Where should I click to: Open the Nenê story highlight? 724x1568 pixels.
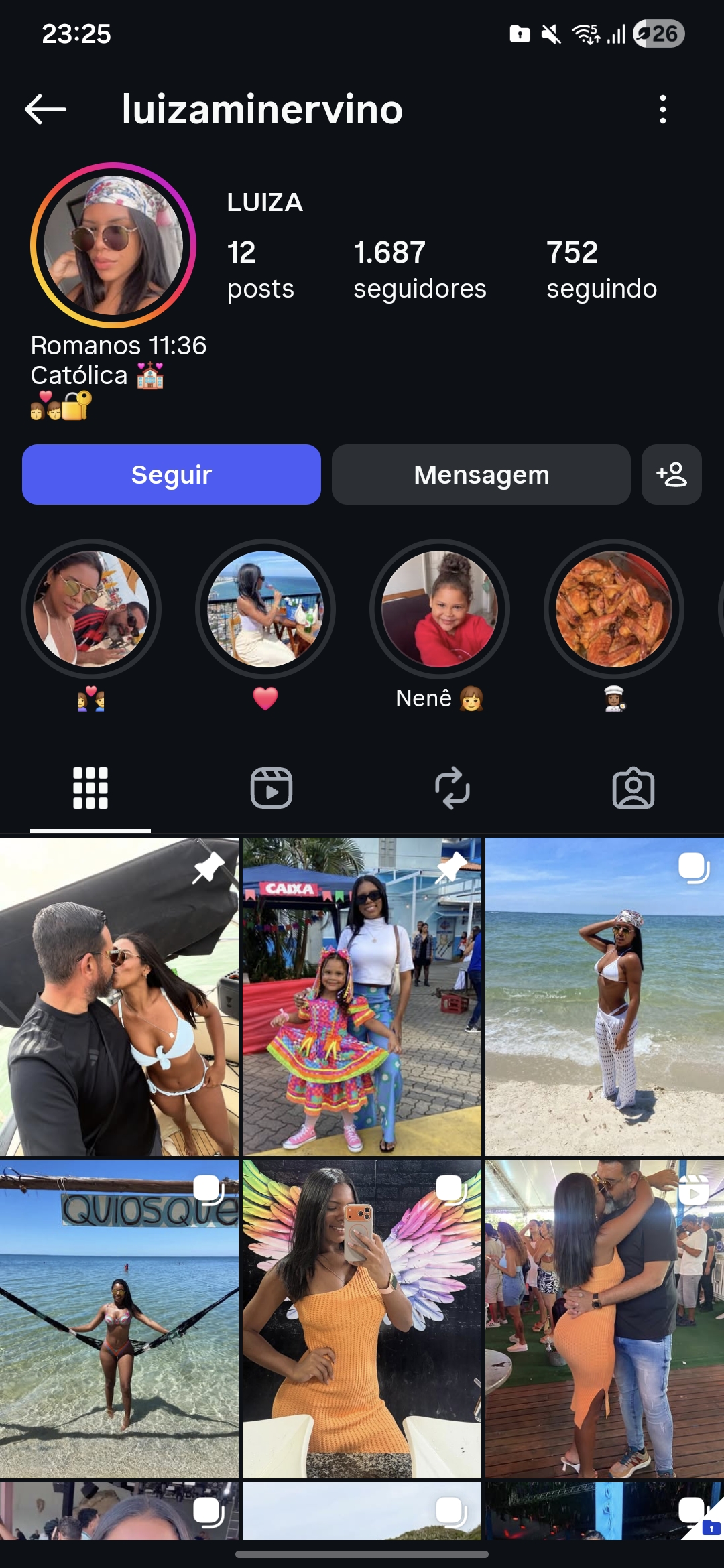click(x=440, y=610)
